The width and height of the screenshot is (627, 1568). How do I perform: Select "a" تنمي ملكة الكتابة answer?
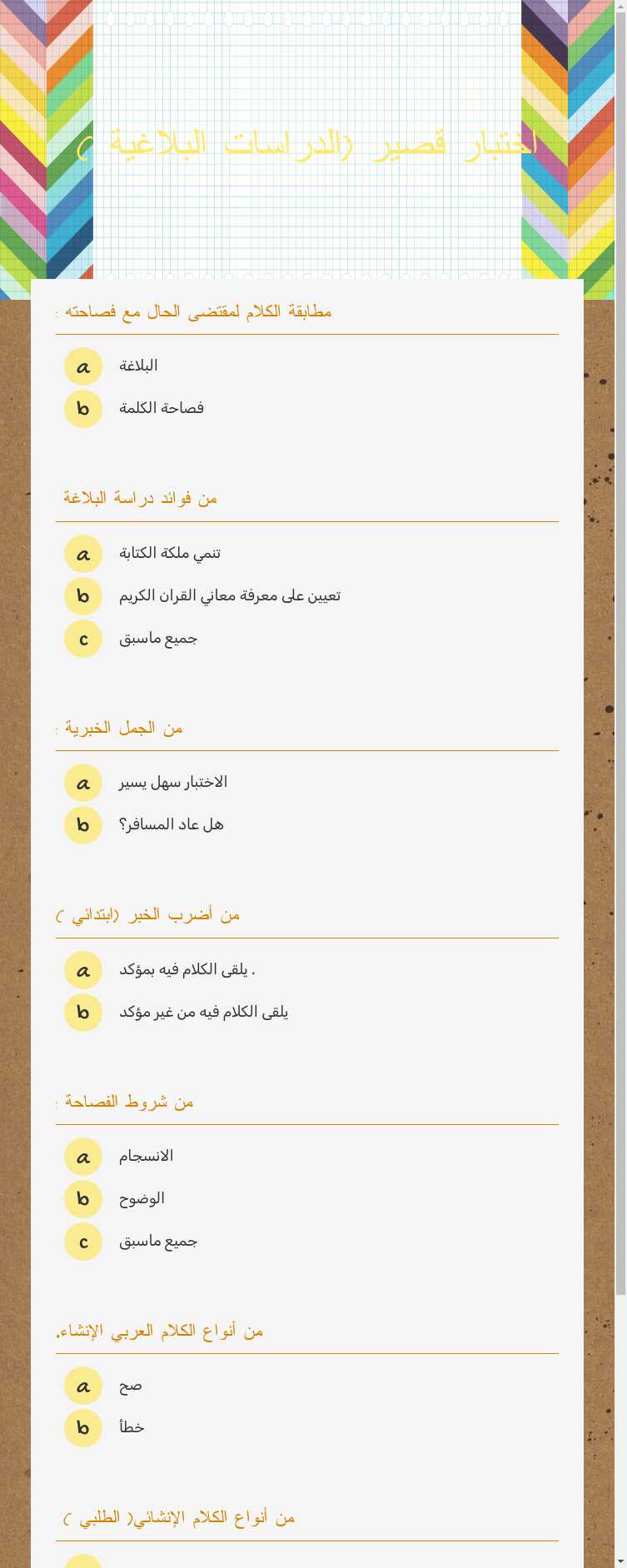82,553
